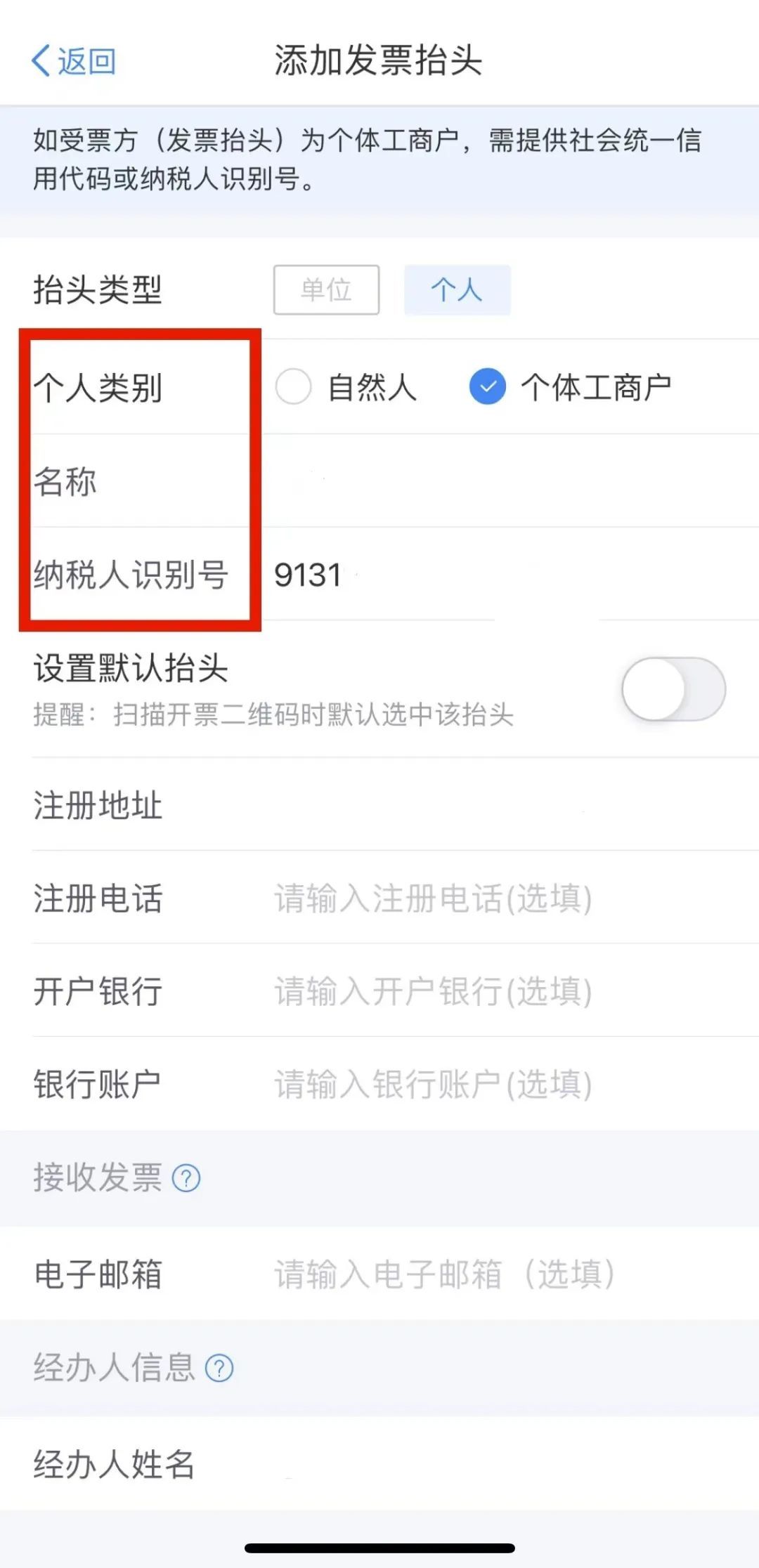
Task: Edit the 纳税人识别号 field
Action: (510, 575)
